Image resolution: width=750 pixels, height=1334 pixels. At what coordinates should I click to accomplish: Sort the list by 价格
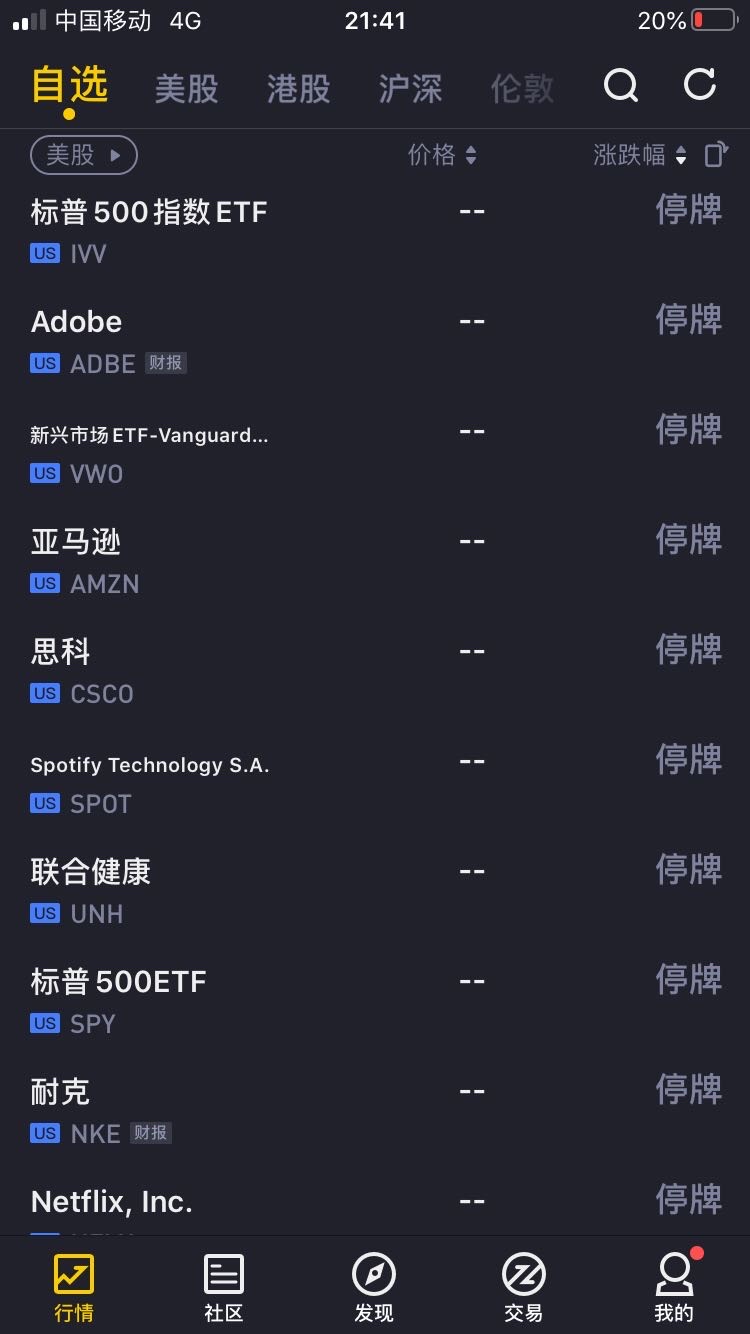click(x=442, y=155)
